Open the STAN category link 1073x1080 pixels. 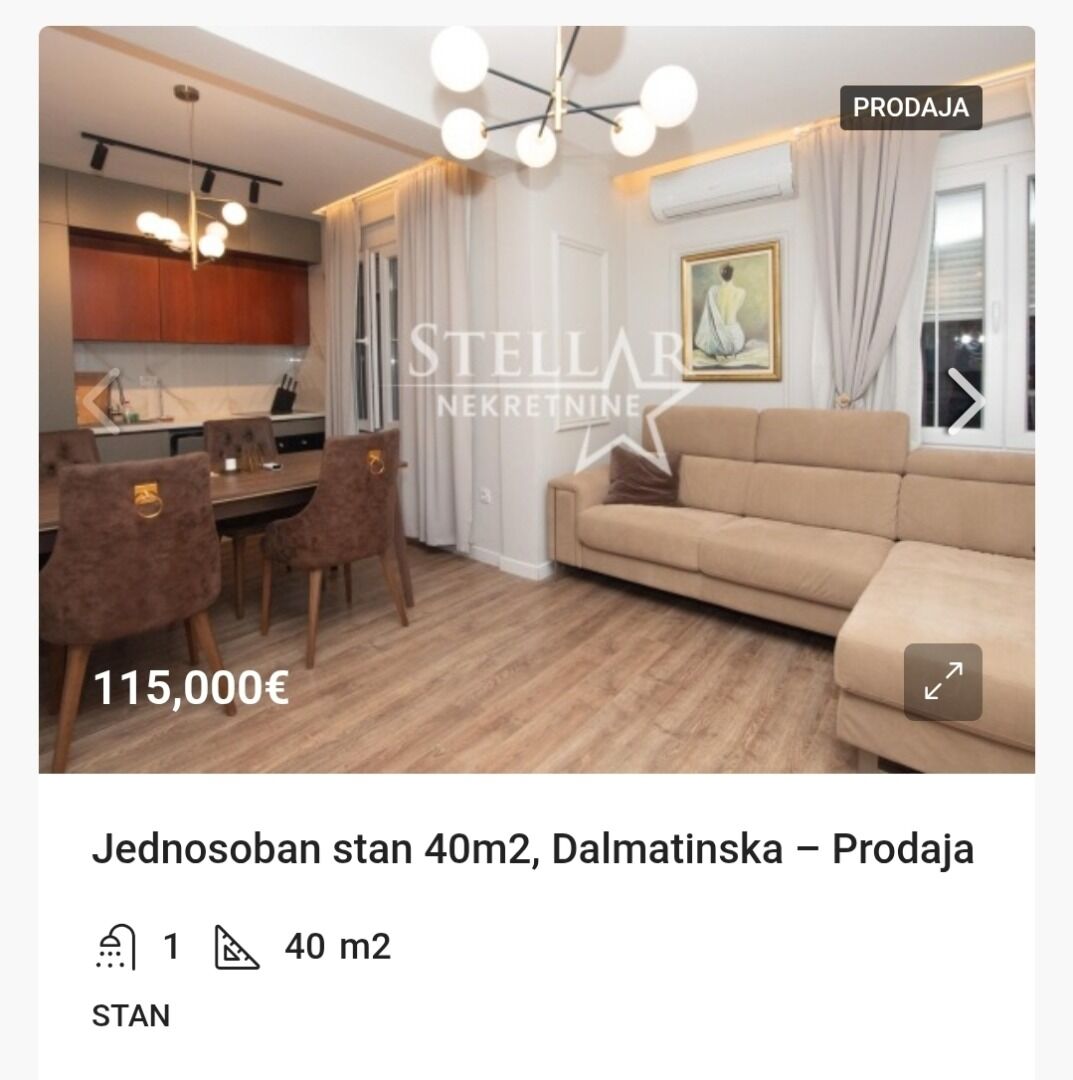click(131, 1016)
